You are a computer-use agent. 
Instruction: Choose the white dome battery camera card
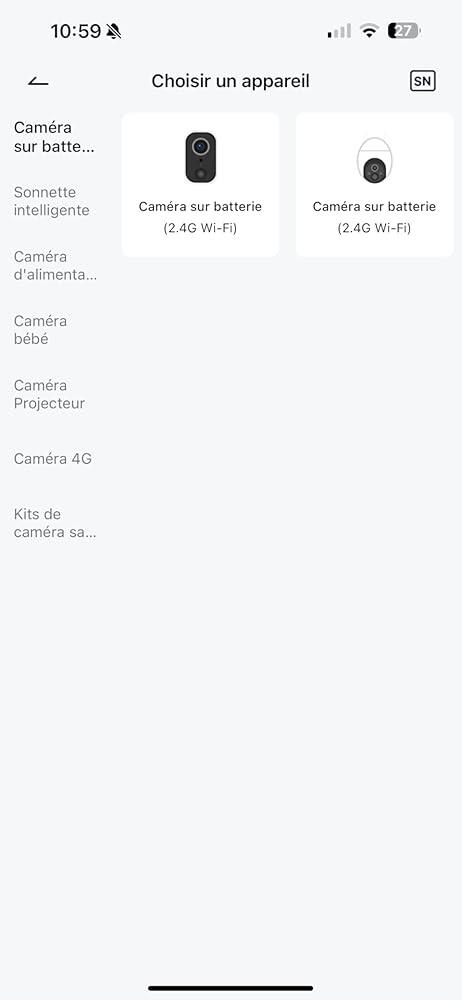pos(375,185)
